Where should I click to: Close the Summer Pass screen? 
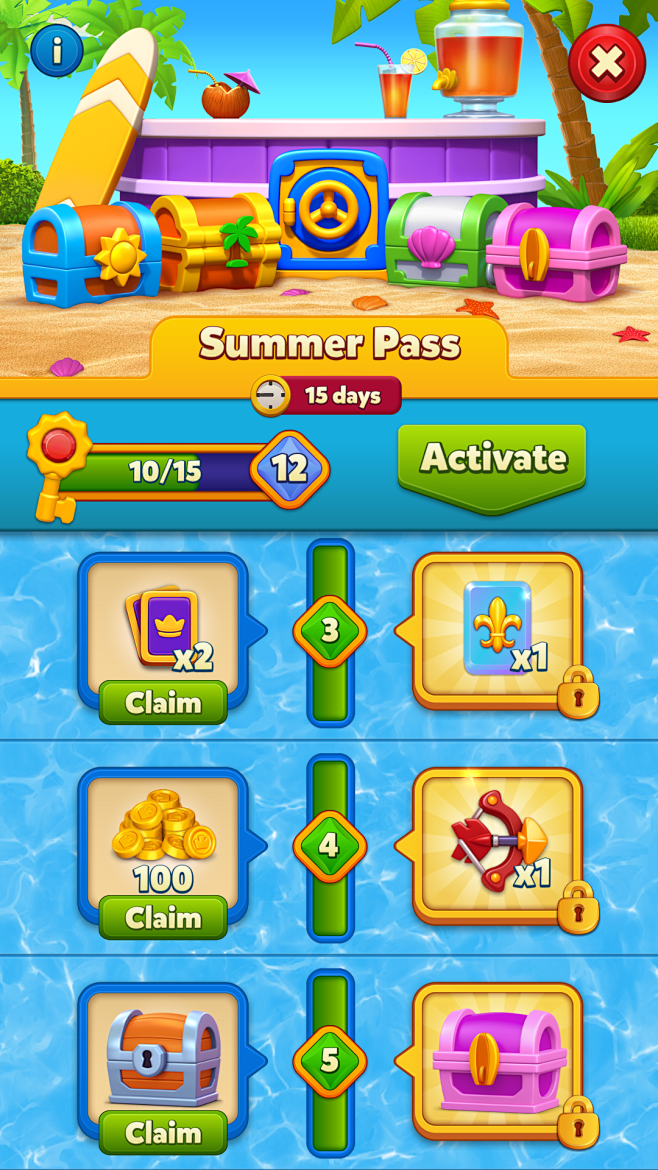coord(607,63)
